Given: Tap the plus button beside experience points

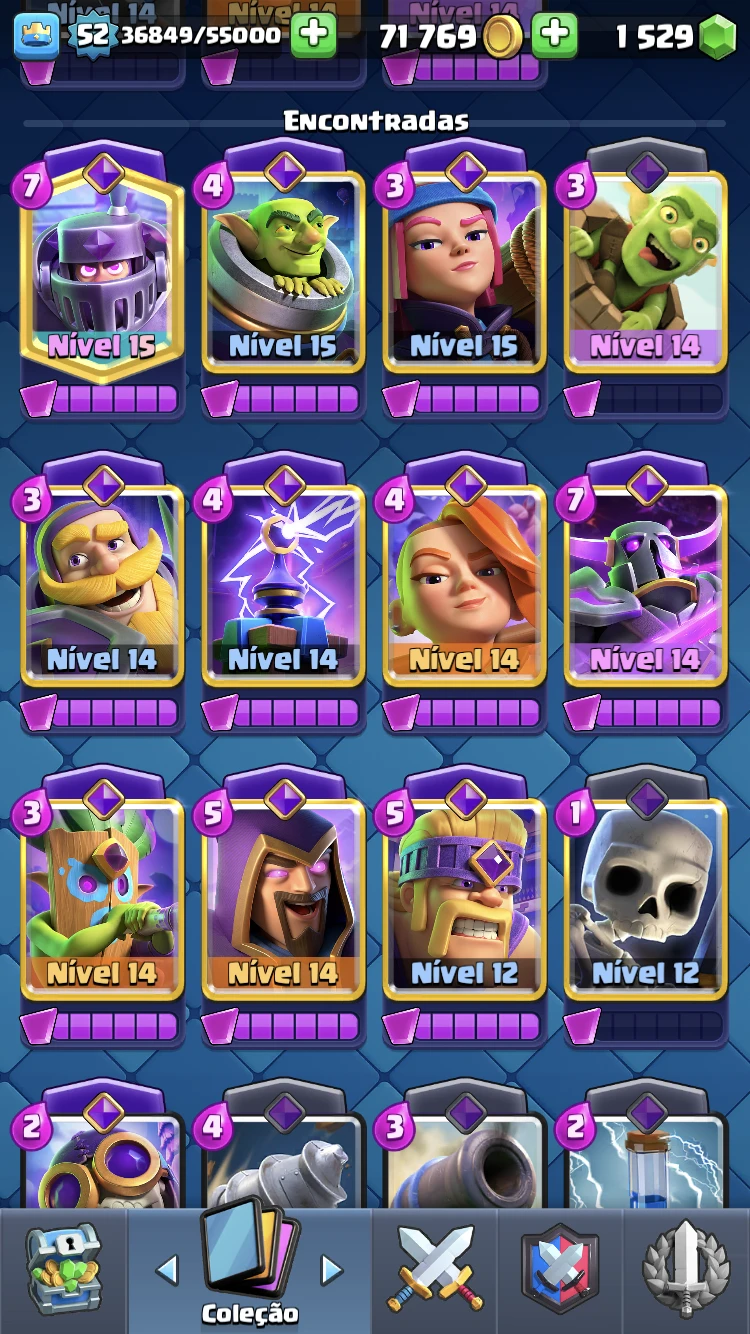Looking at the screenshot, I should [x=313, y=36].
